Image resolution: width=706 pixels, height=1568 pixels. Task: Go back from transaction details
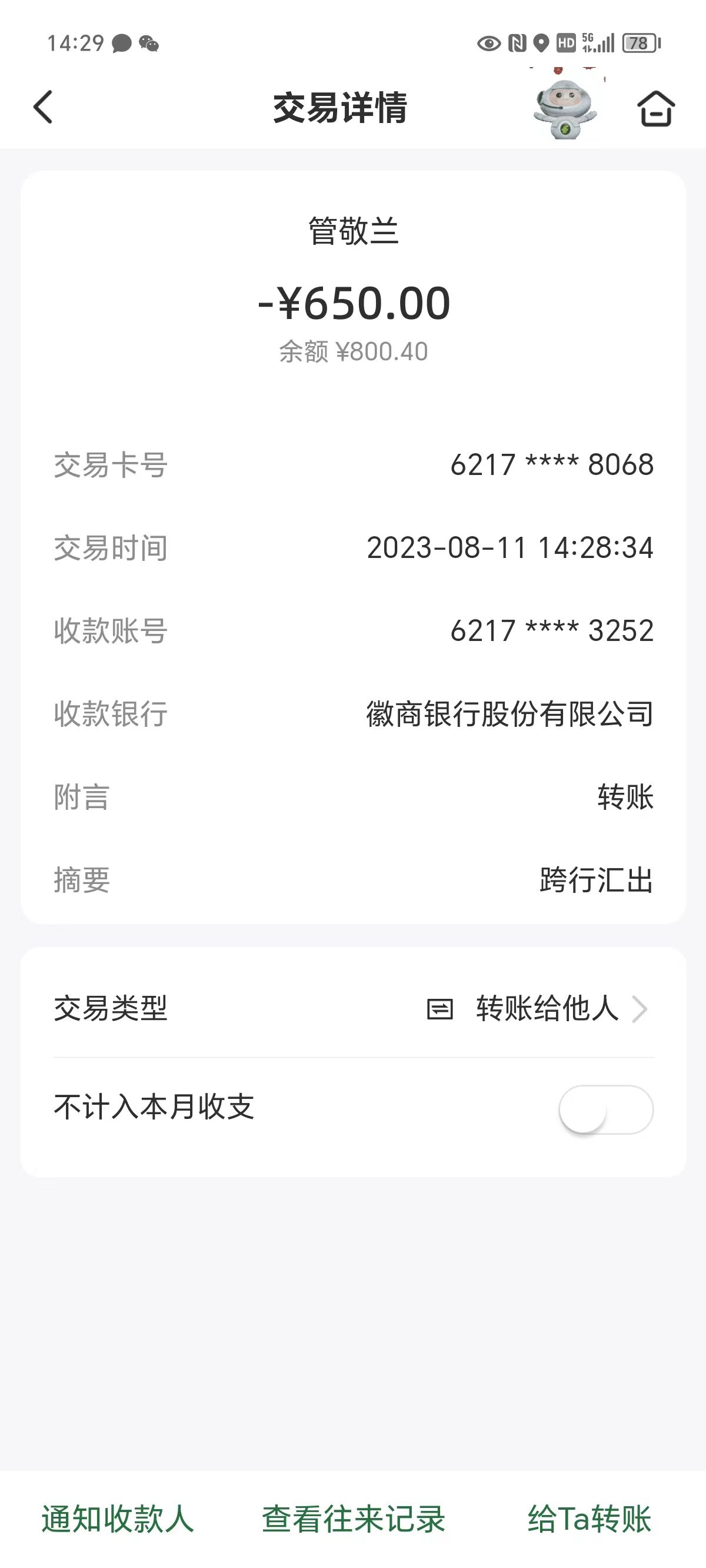click(x=43, y=108)
